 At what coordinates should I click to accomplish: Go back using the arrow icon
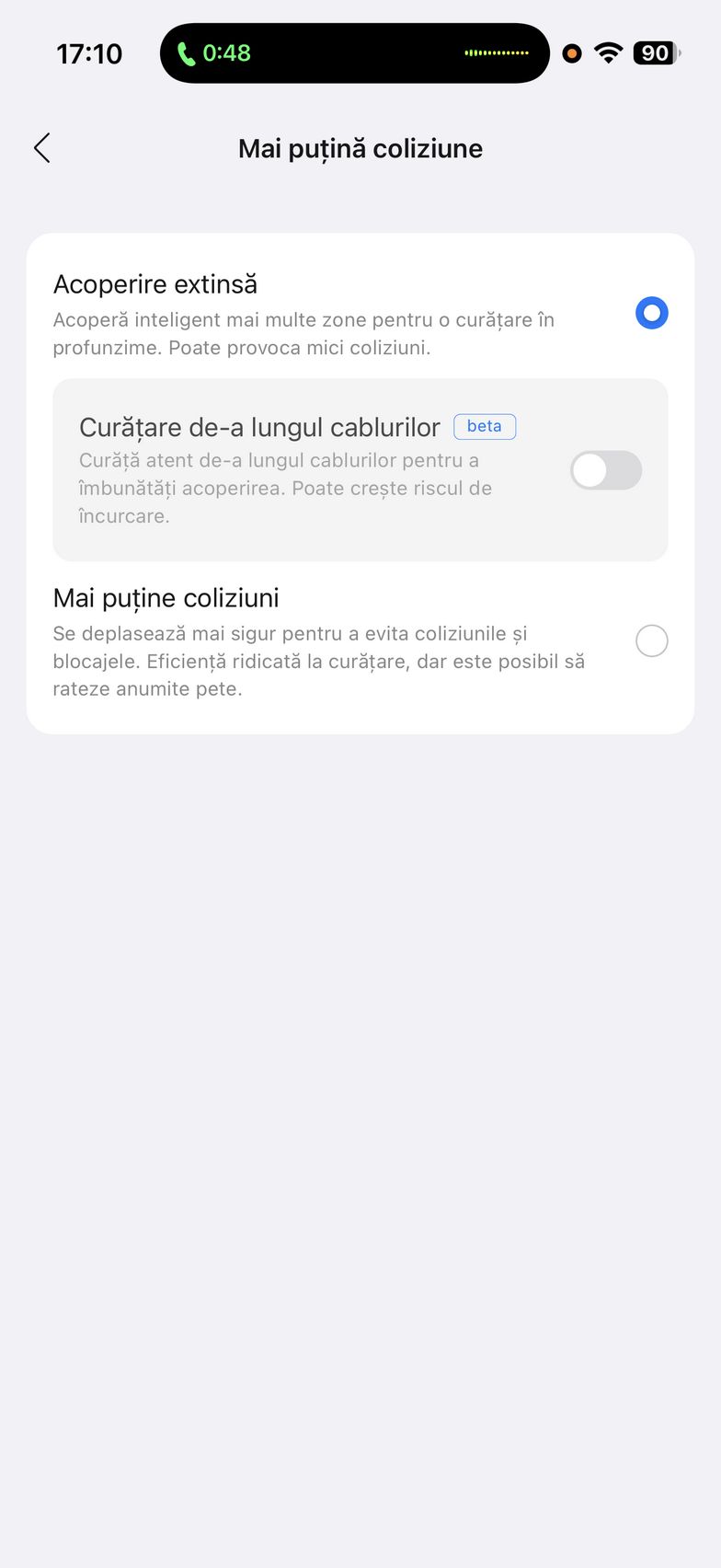(x=42, y=148)
